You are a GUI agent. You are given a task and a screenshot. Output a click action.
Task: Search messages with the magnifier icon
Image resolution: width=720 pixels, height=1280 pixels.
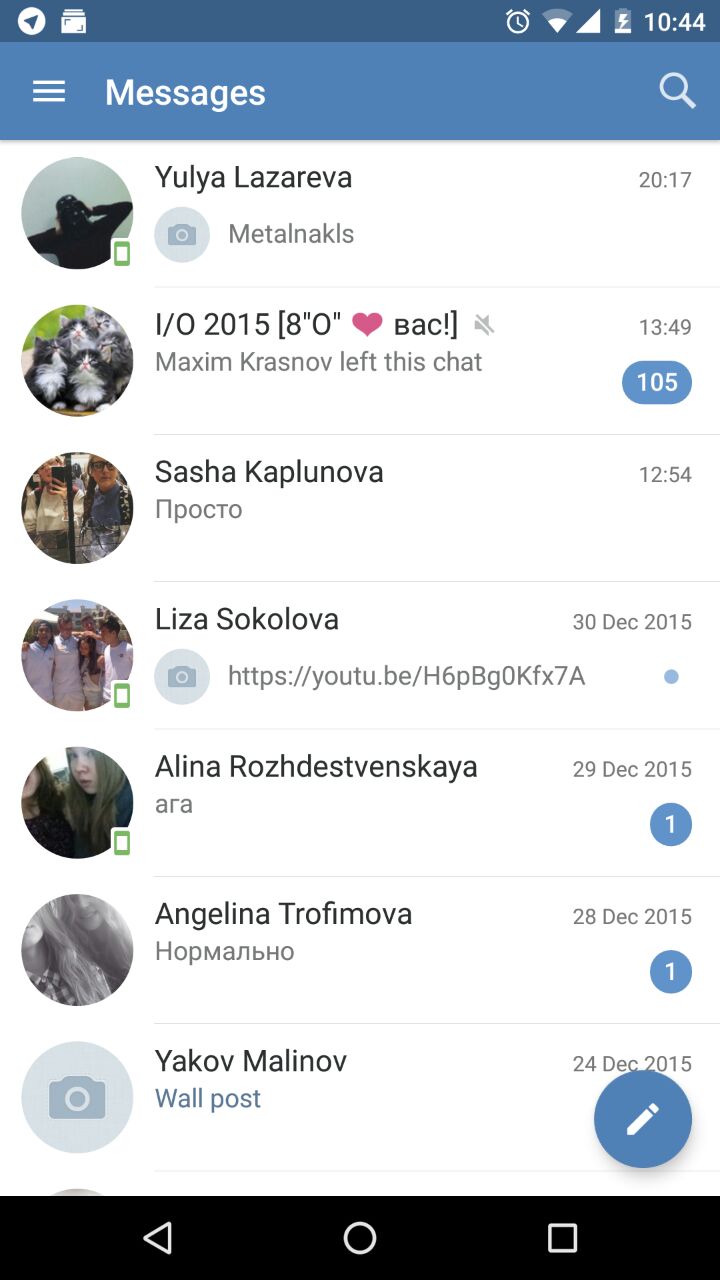[677, 92]
